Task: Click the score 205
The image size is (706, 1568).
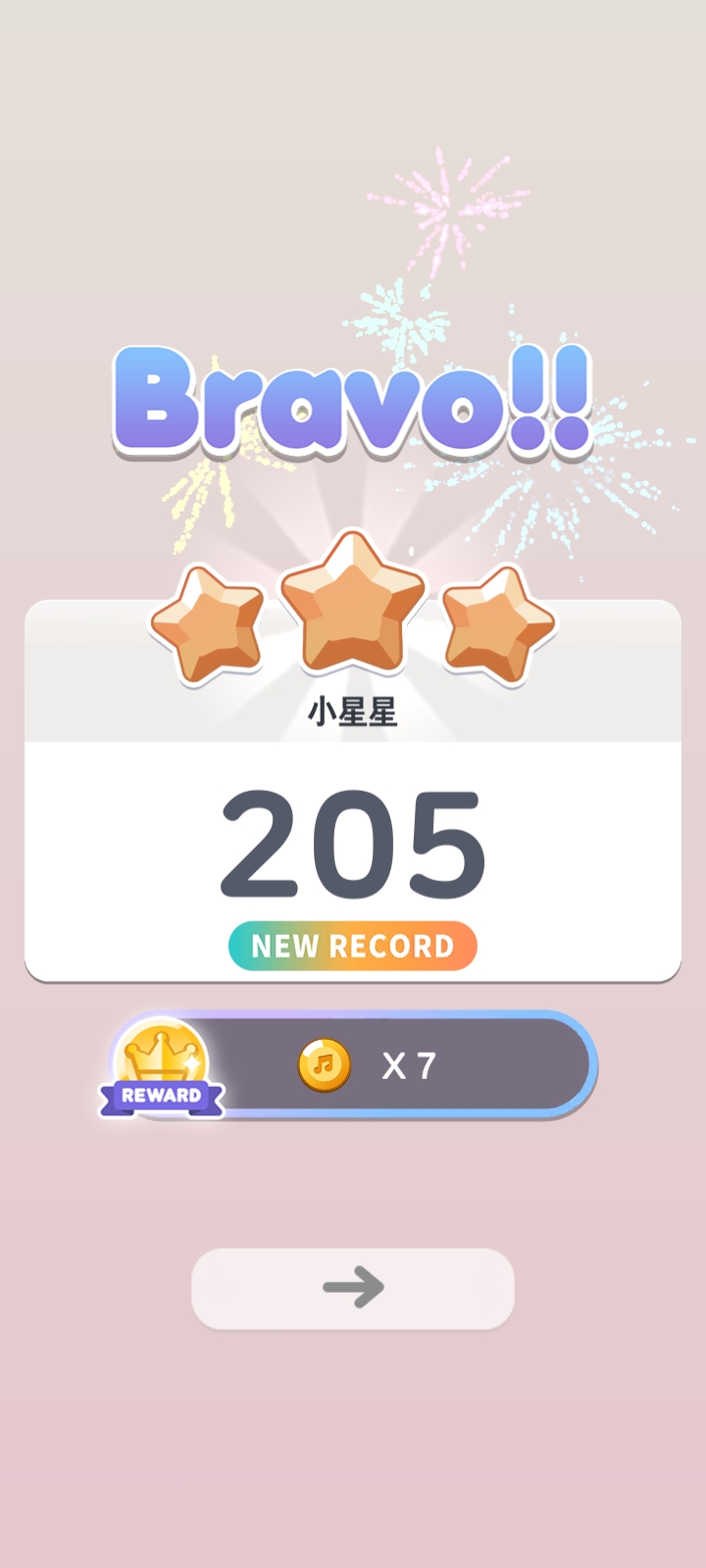Action: [352, 843]
